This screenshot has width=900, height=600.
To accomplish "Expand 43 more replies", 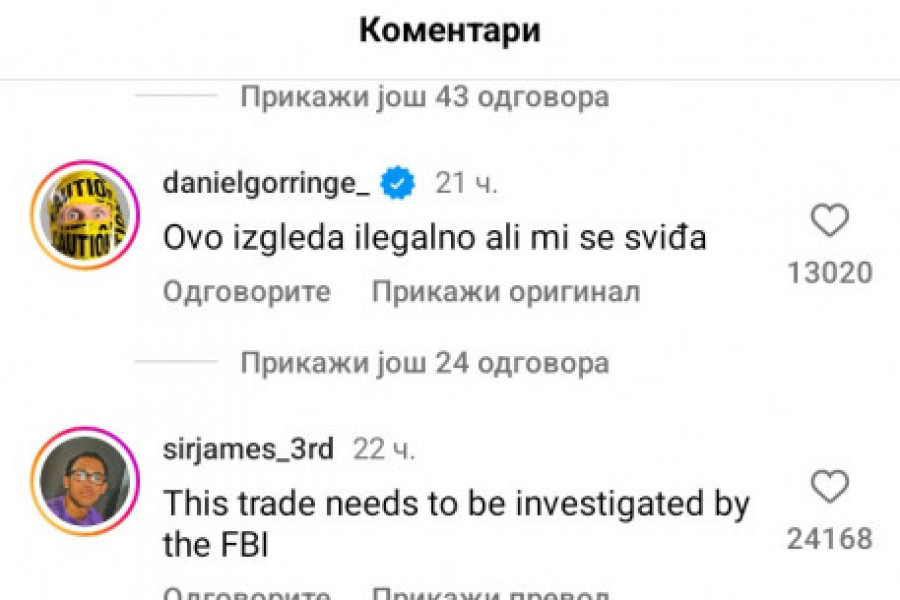I will pos(424,97).
